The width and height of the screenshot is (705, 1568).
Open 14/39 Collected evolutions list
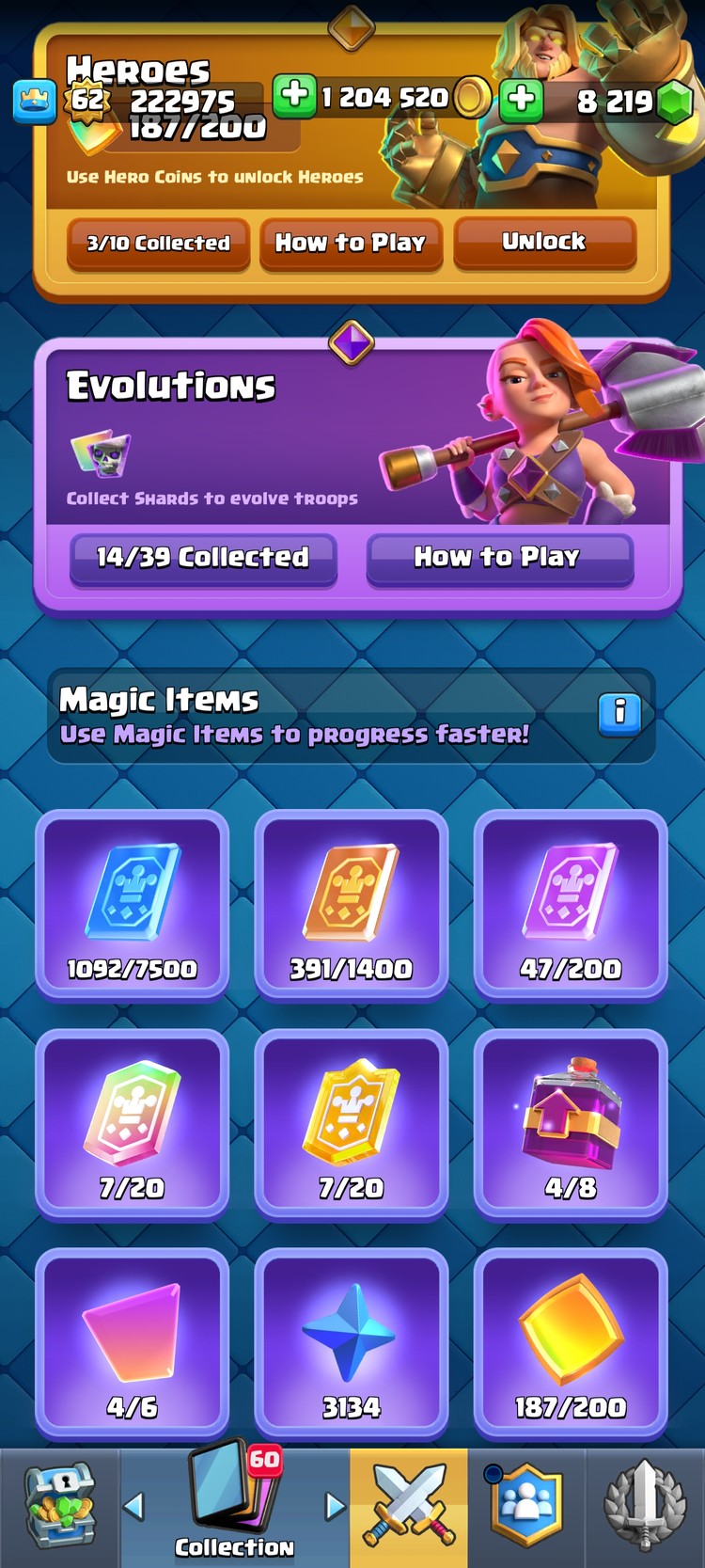point(203,557)
